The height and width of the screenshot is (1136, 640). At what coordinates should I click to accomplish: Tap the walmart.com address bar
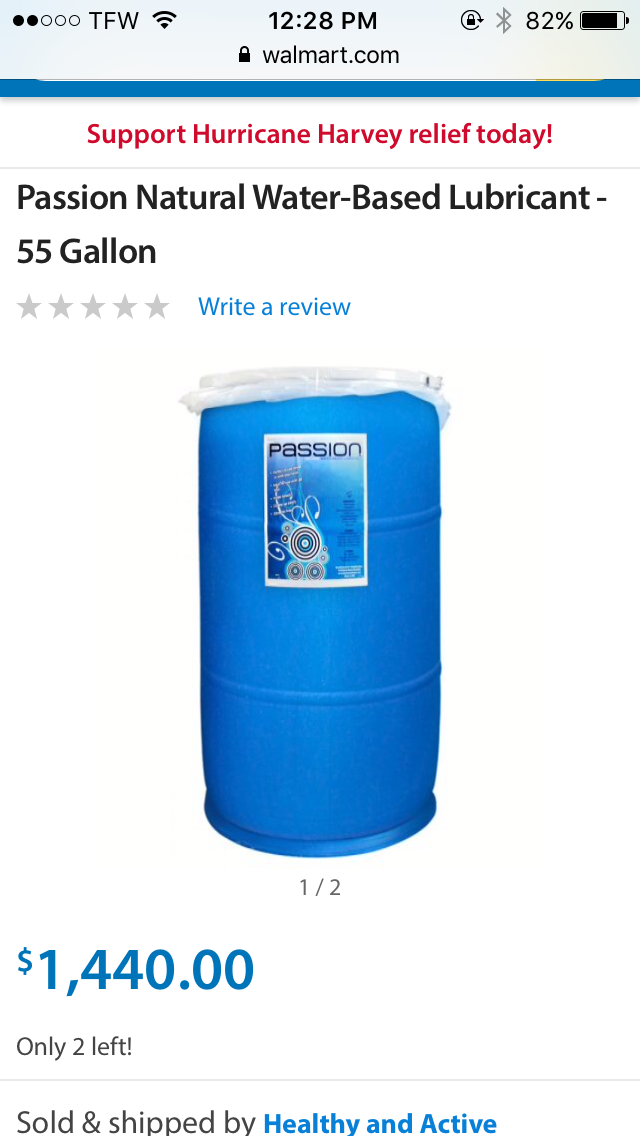point(320,55)
